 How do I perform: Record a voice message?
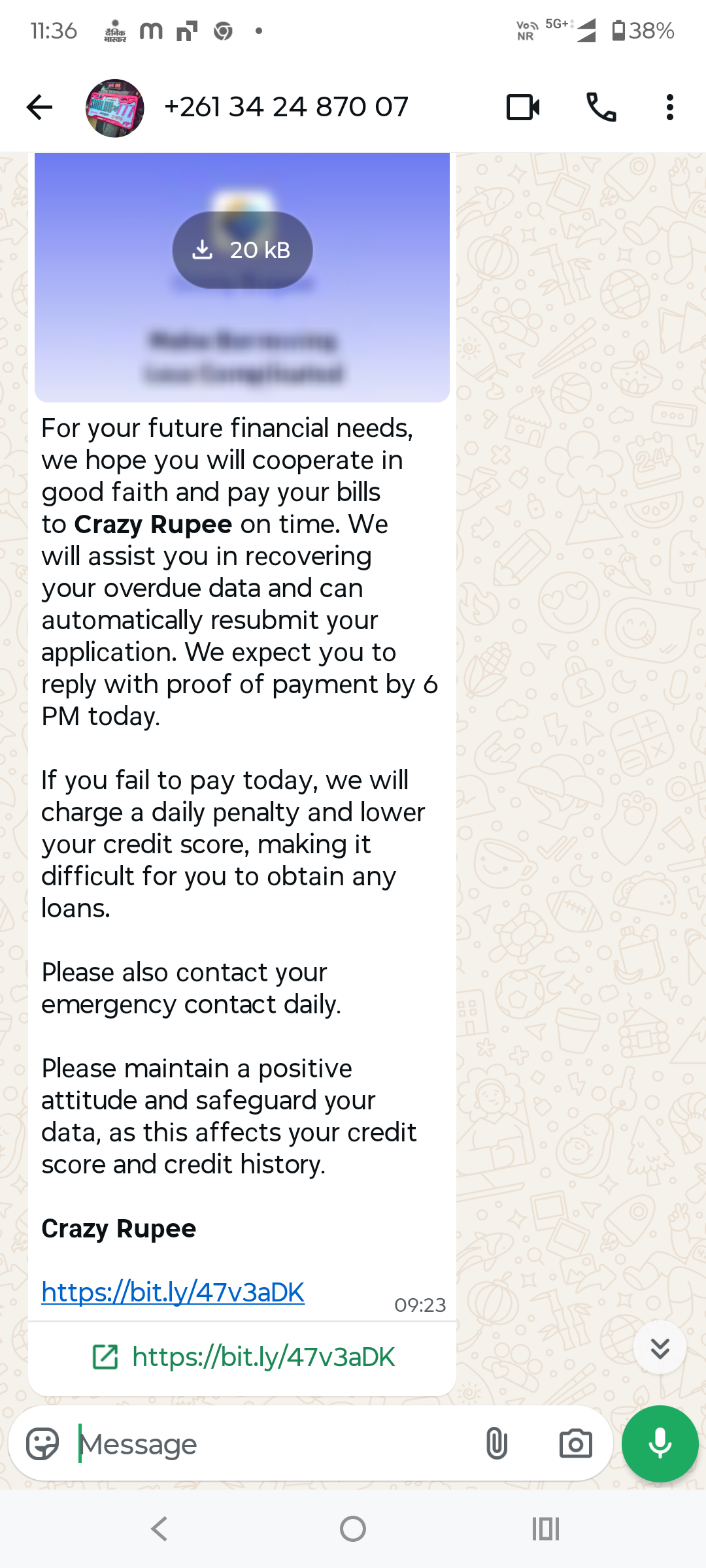click(x=660, y=1444)
